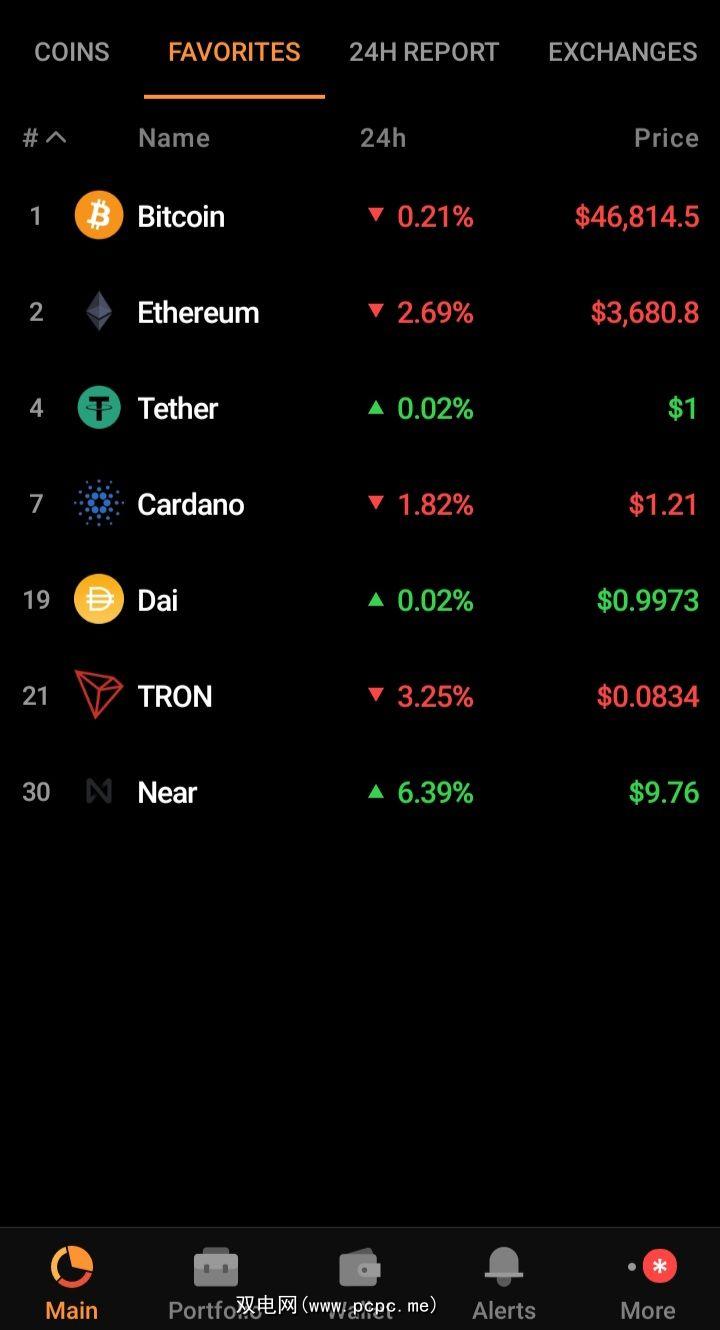Go to Main in bottom navigation
720x1330 pixels.
pos(72,1282)
